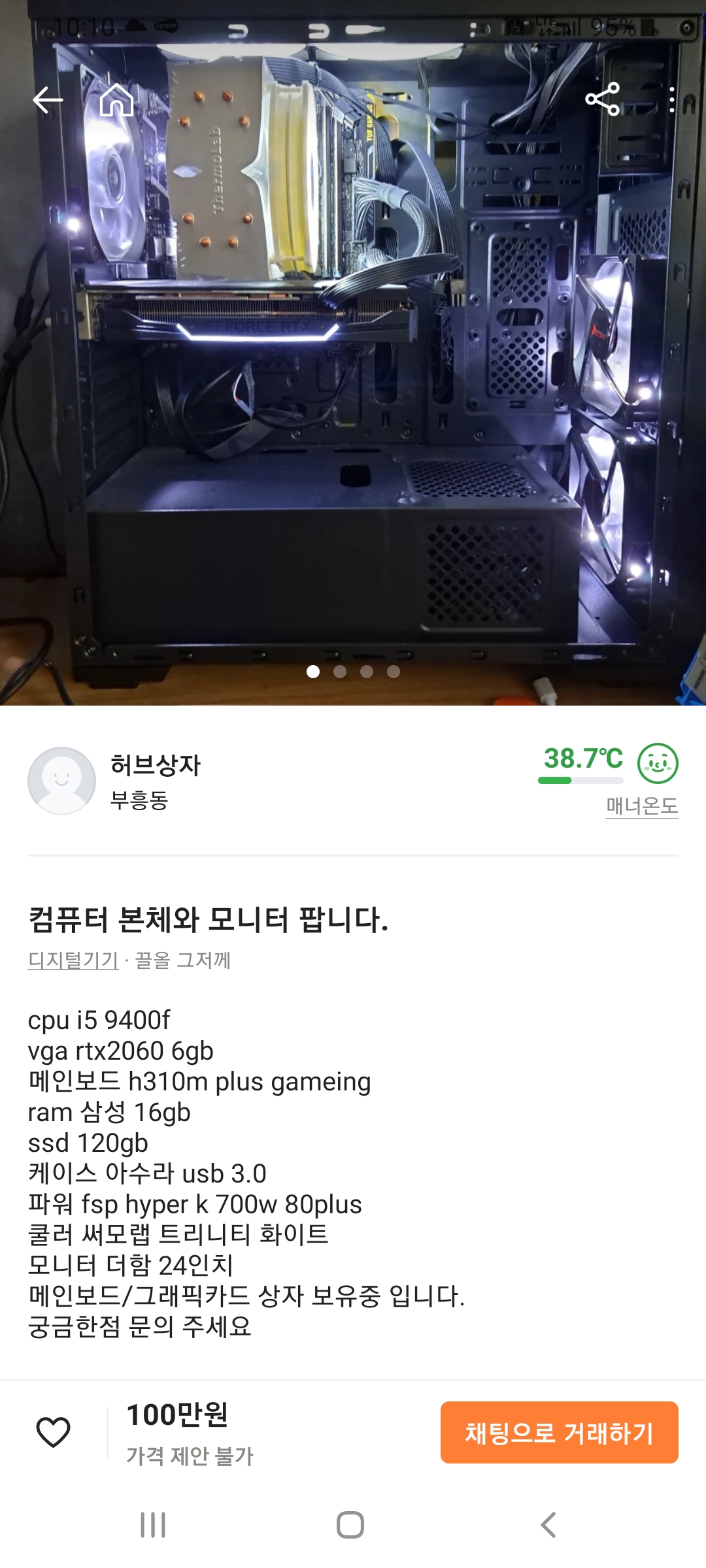Open the full-size PC photo

353,392
